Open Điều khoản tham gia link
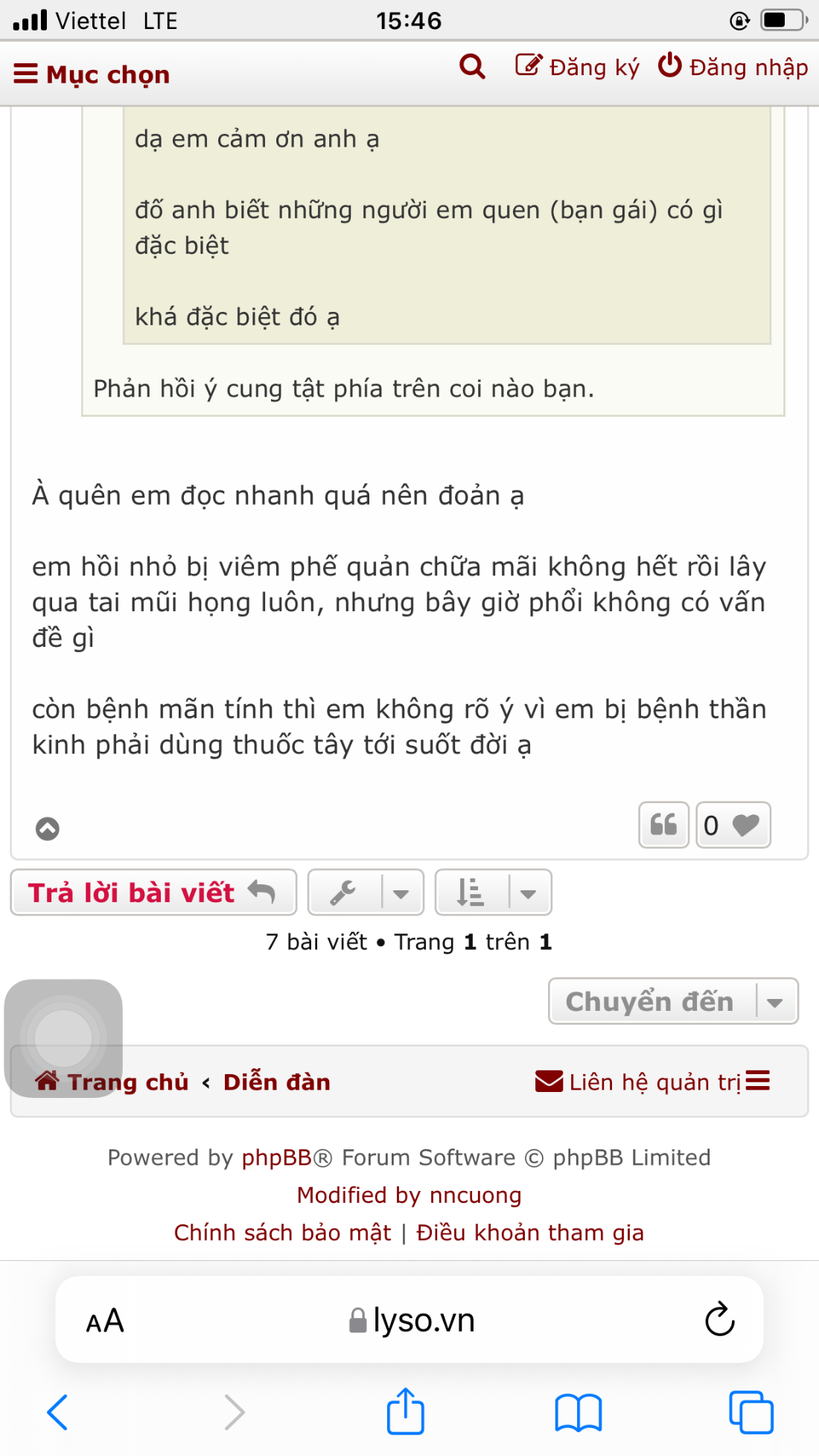This screenshot has height=1456, width=819. click(x=529, y=1233)
